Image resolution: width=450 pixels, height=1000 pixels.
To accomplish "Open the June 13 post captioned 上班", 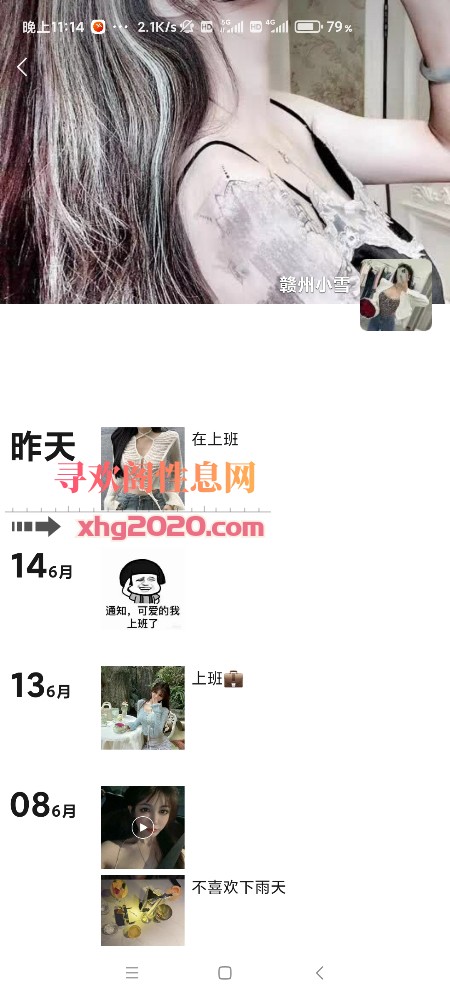I will [143, 708].
